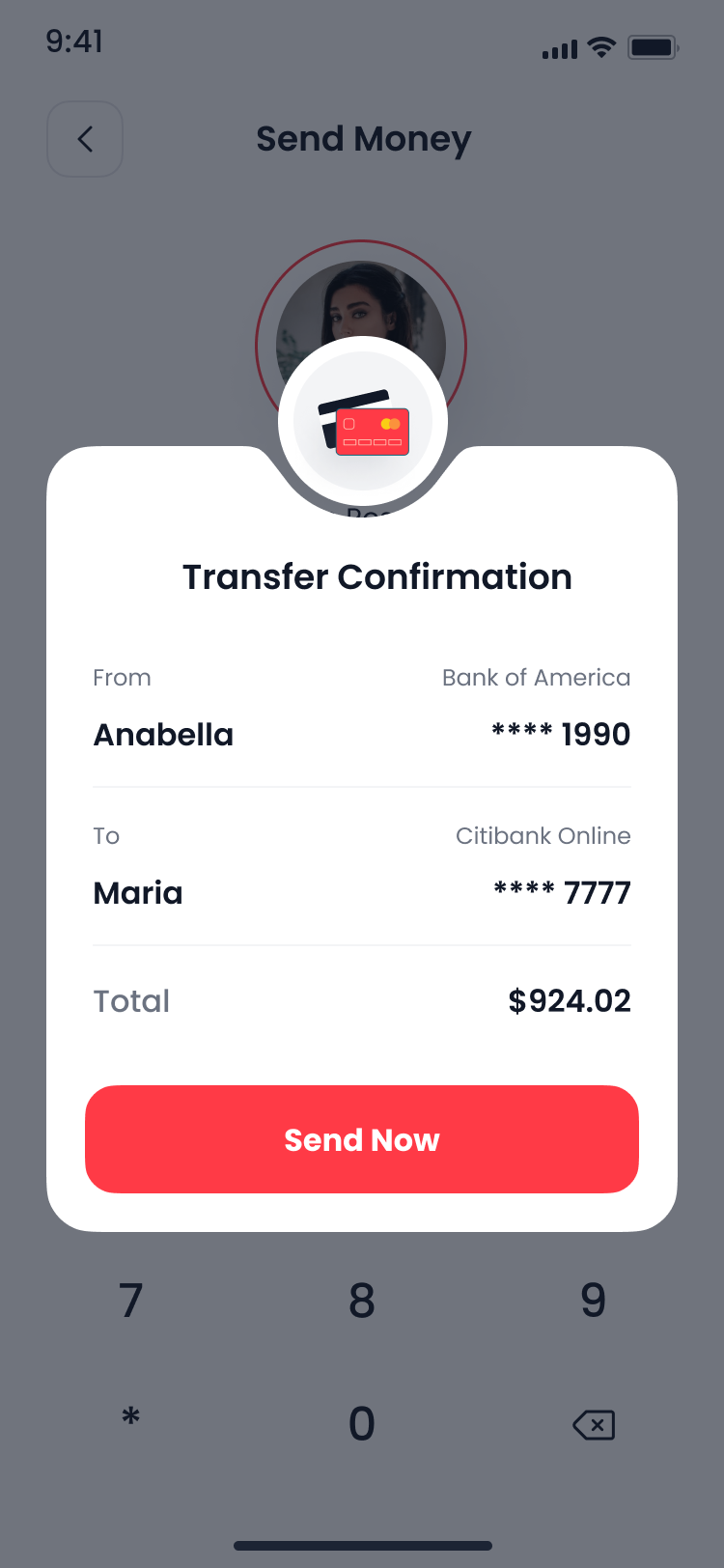724x1568 pixels.
Task: Tap the credit card payment icon
Action: [360, 422]
